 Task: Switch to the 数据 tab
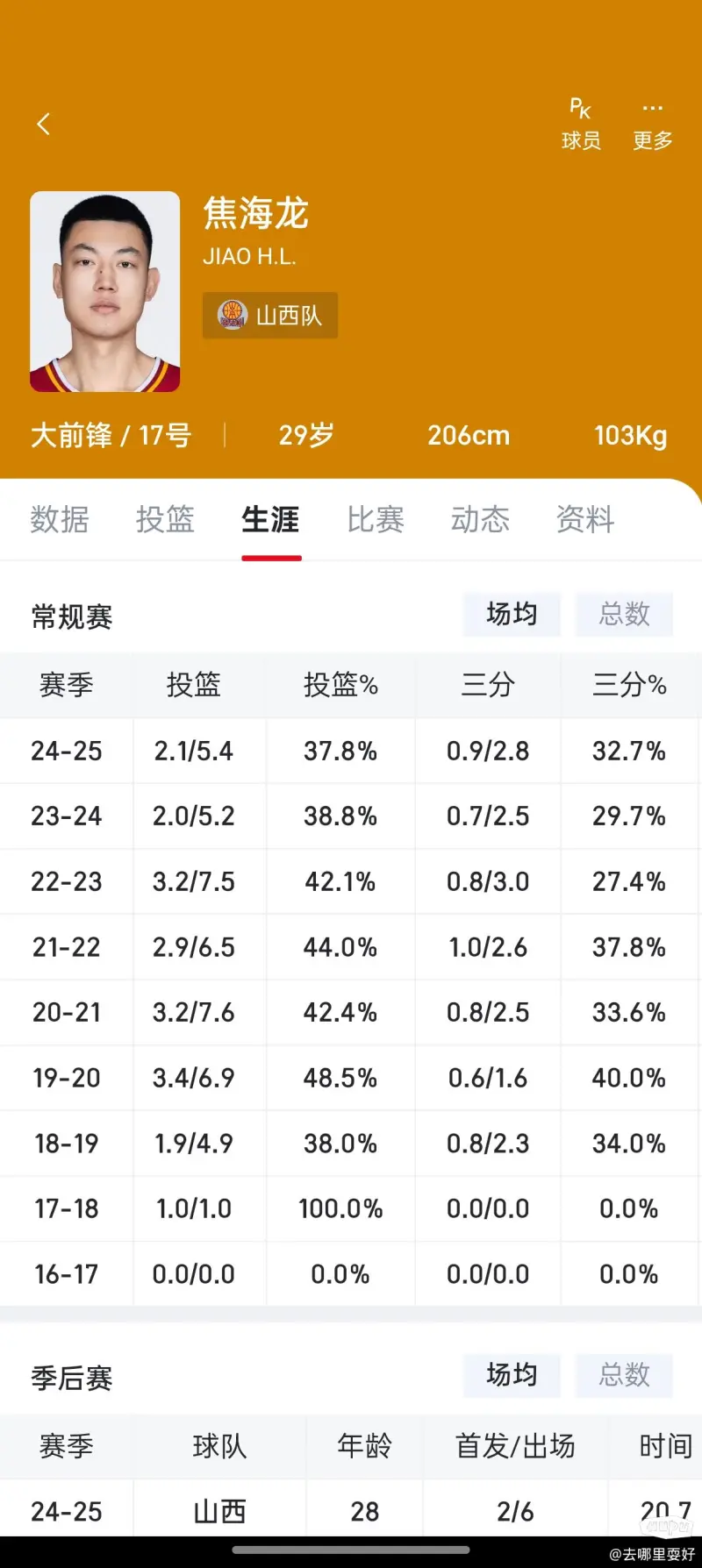pos(60,519)
